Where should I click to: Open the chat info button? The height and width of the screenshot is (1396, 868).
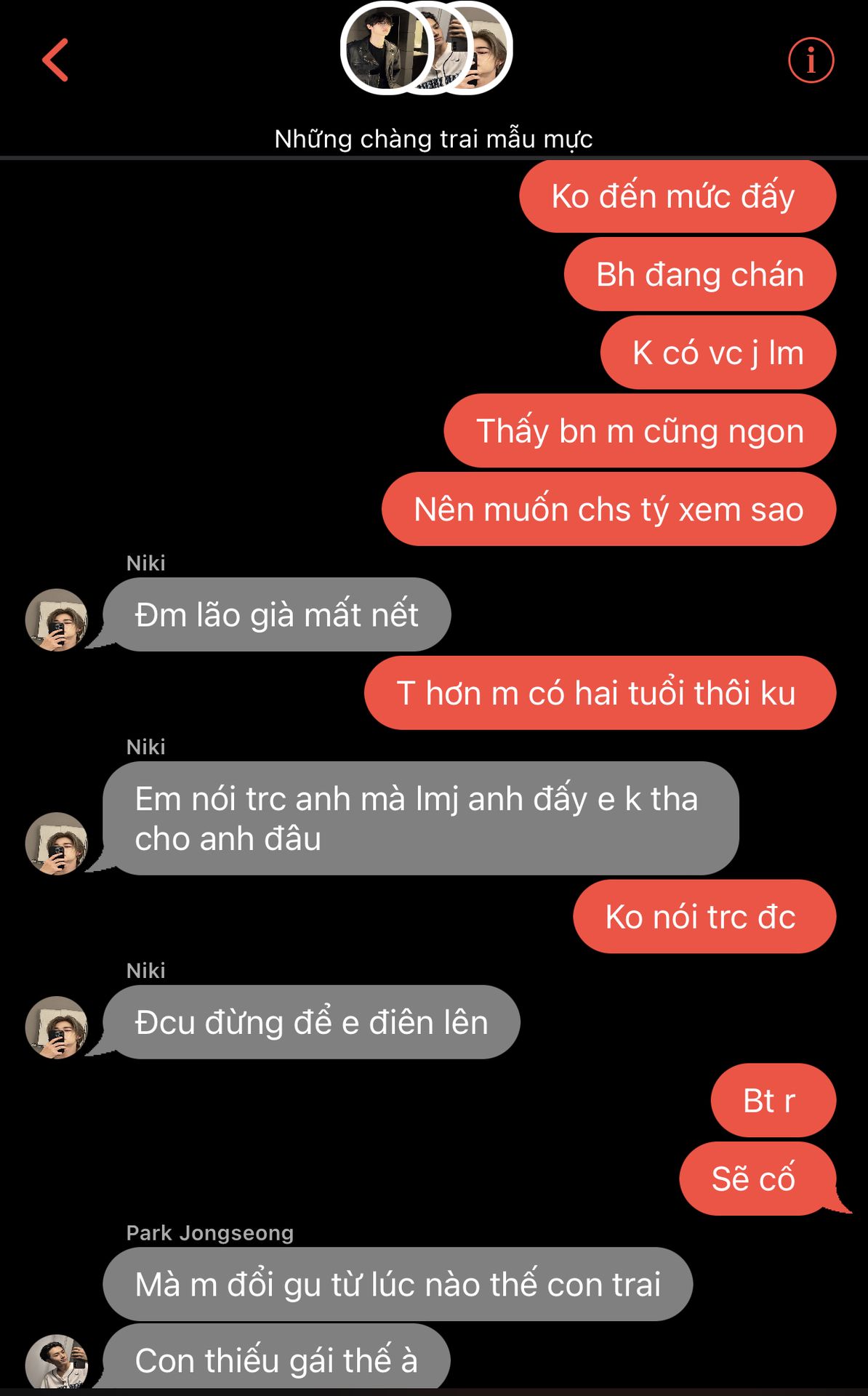[x=811, y=60]
